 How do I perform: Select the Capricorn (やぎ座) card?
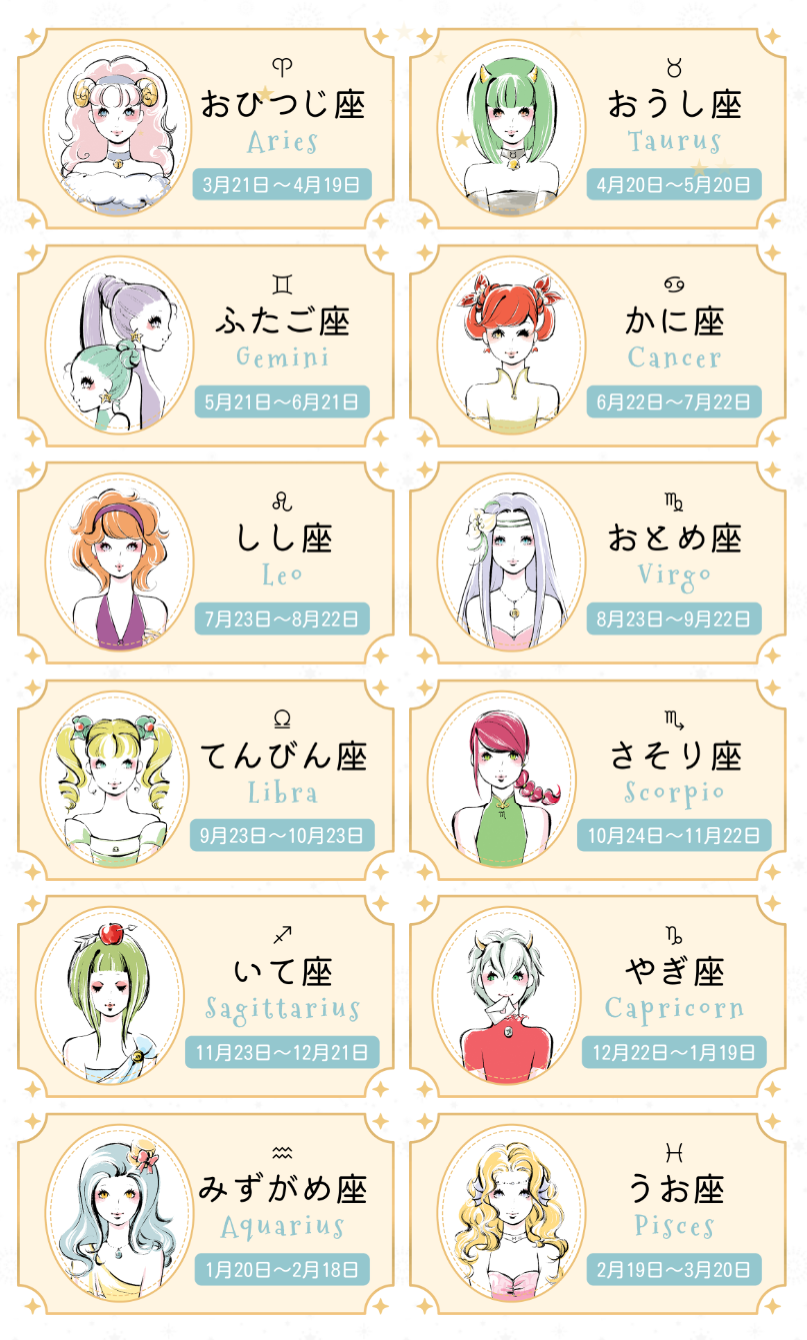pos(598,996)
